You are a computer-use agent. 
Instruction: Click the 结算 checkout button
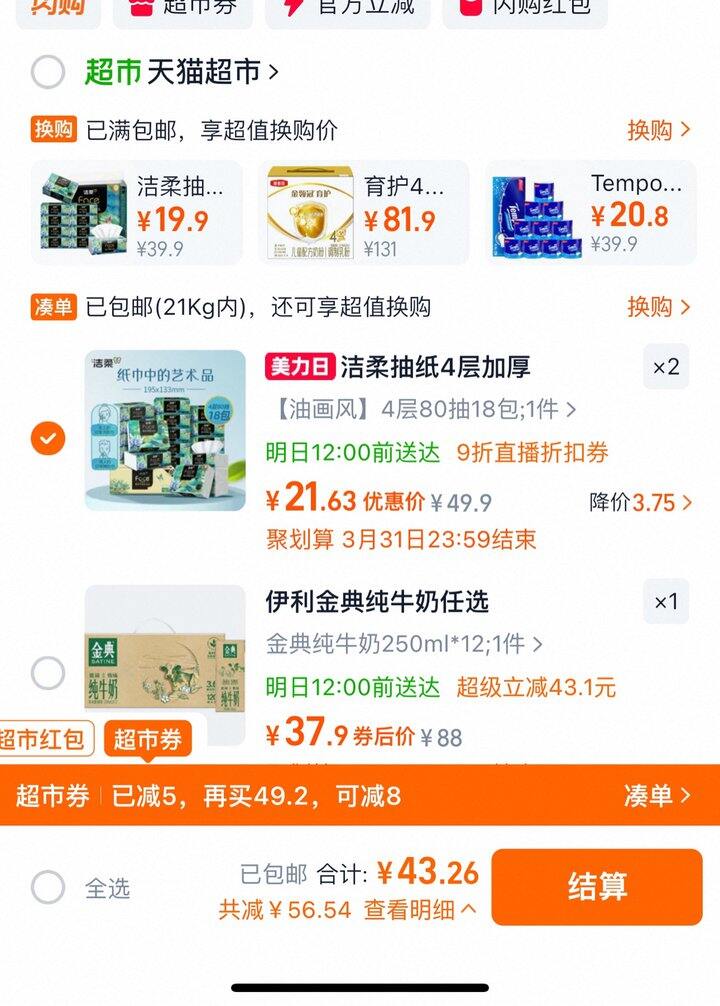coord(597,884)
